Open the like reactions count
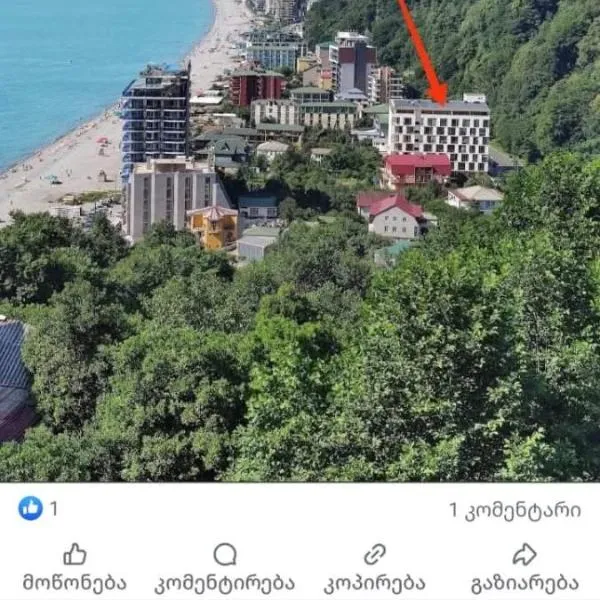600x600 pixels. (38, 509)
